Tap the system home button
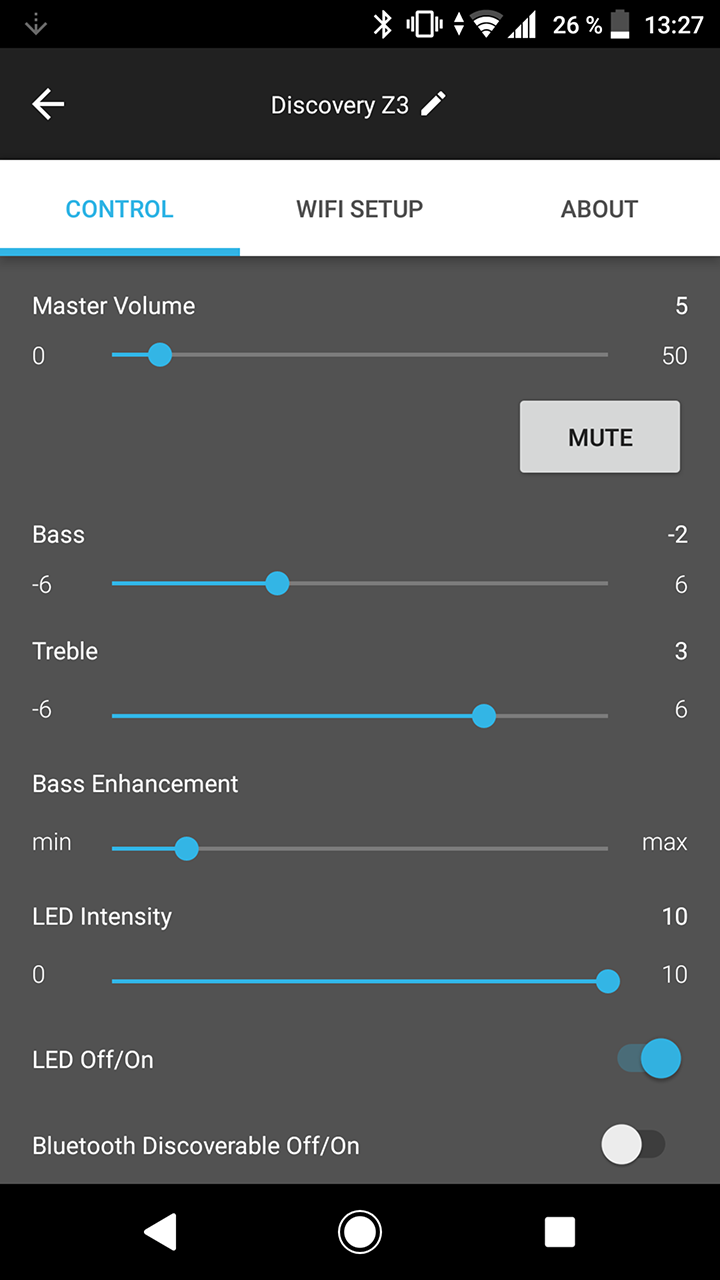Viewport: 720px width, 1280px height. [x=360, y=1232]
